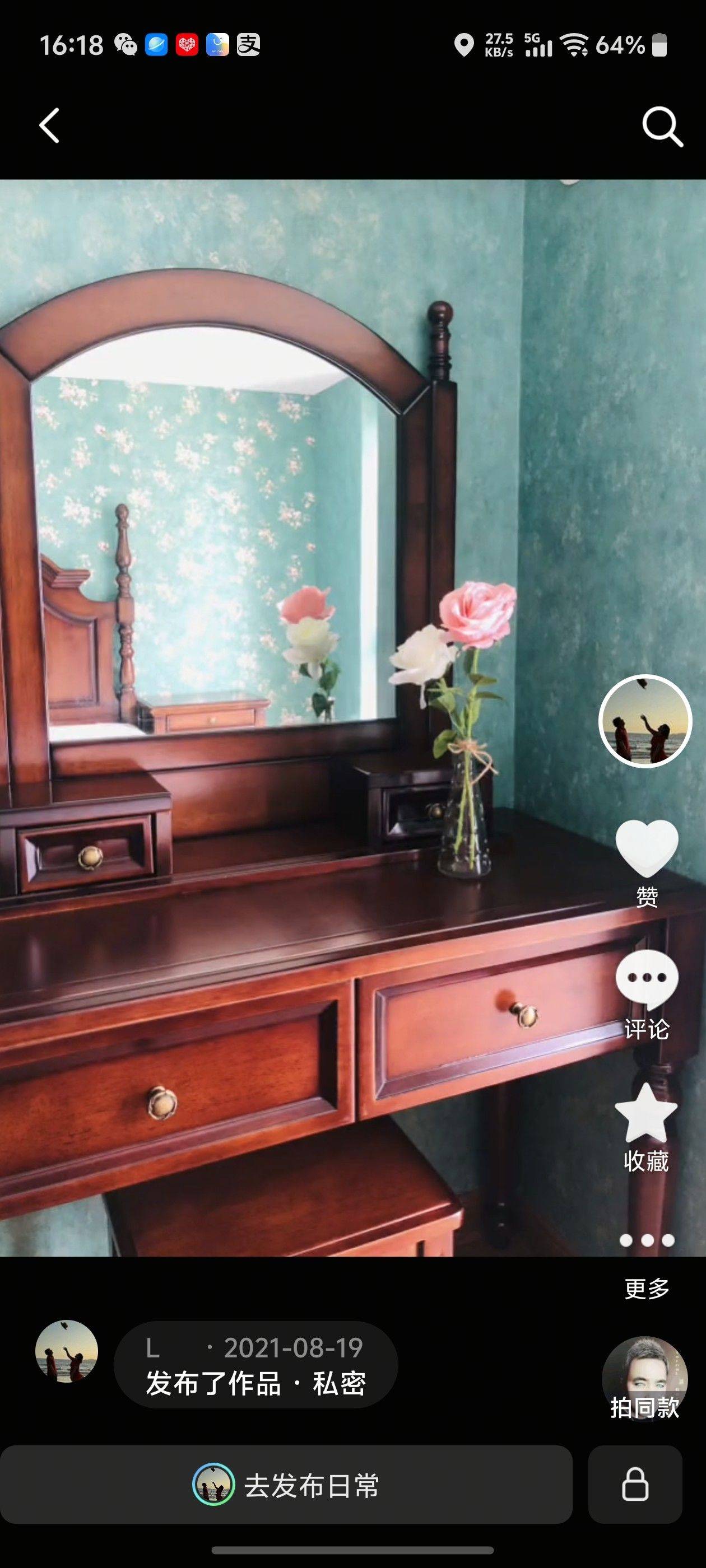The image size is (706, 1568).
Task: Open the lock privacy settings button
Action: pyautogui.click(x=635, y=1485)
